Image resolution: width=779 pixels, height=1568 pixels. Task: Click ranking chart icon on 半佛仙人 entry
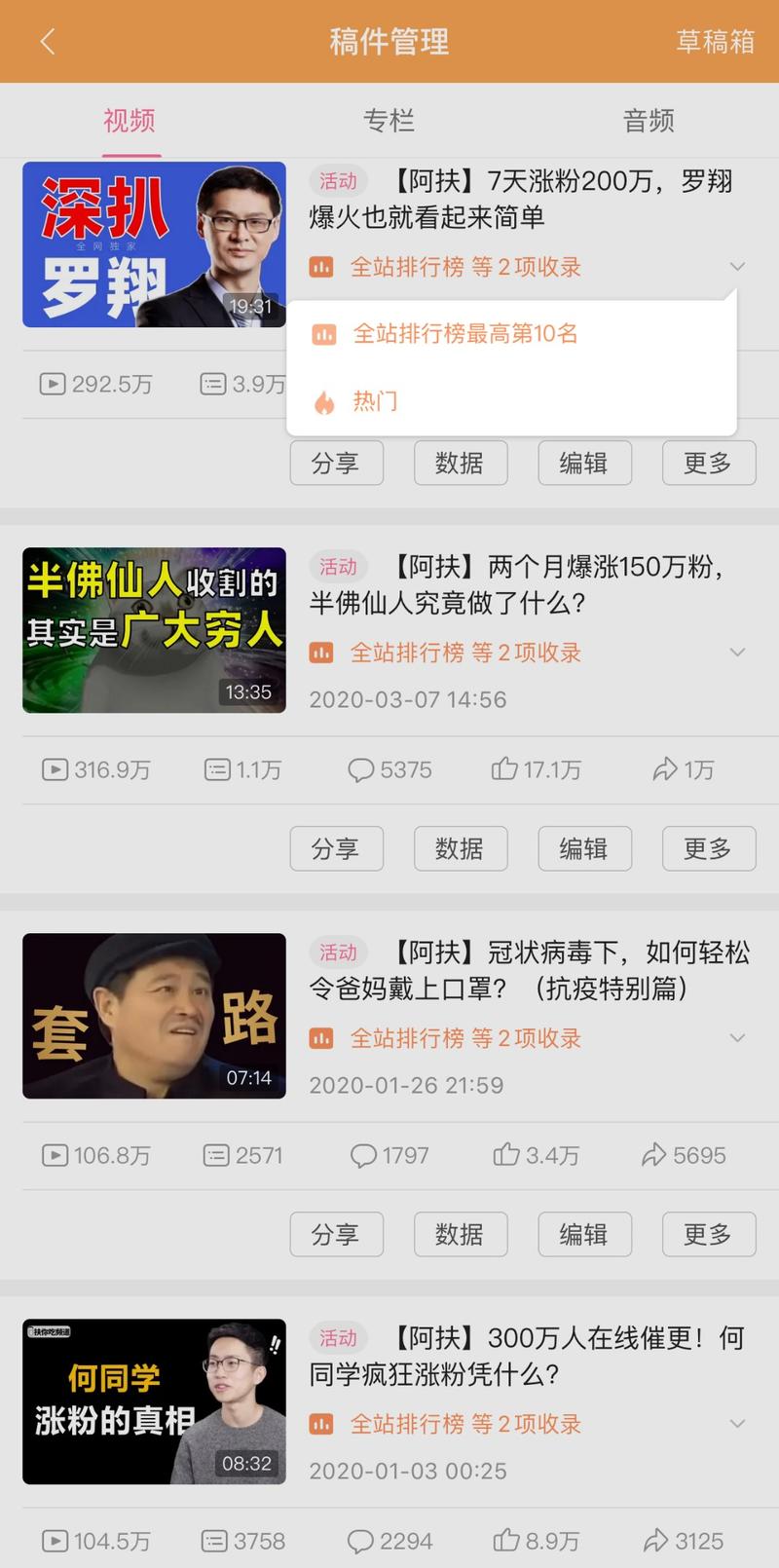(322, 652)
